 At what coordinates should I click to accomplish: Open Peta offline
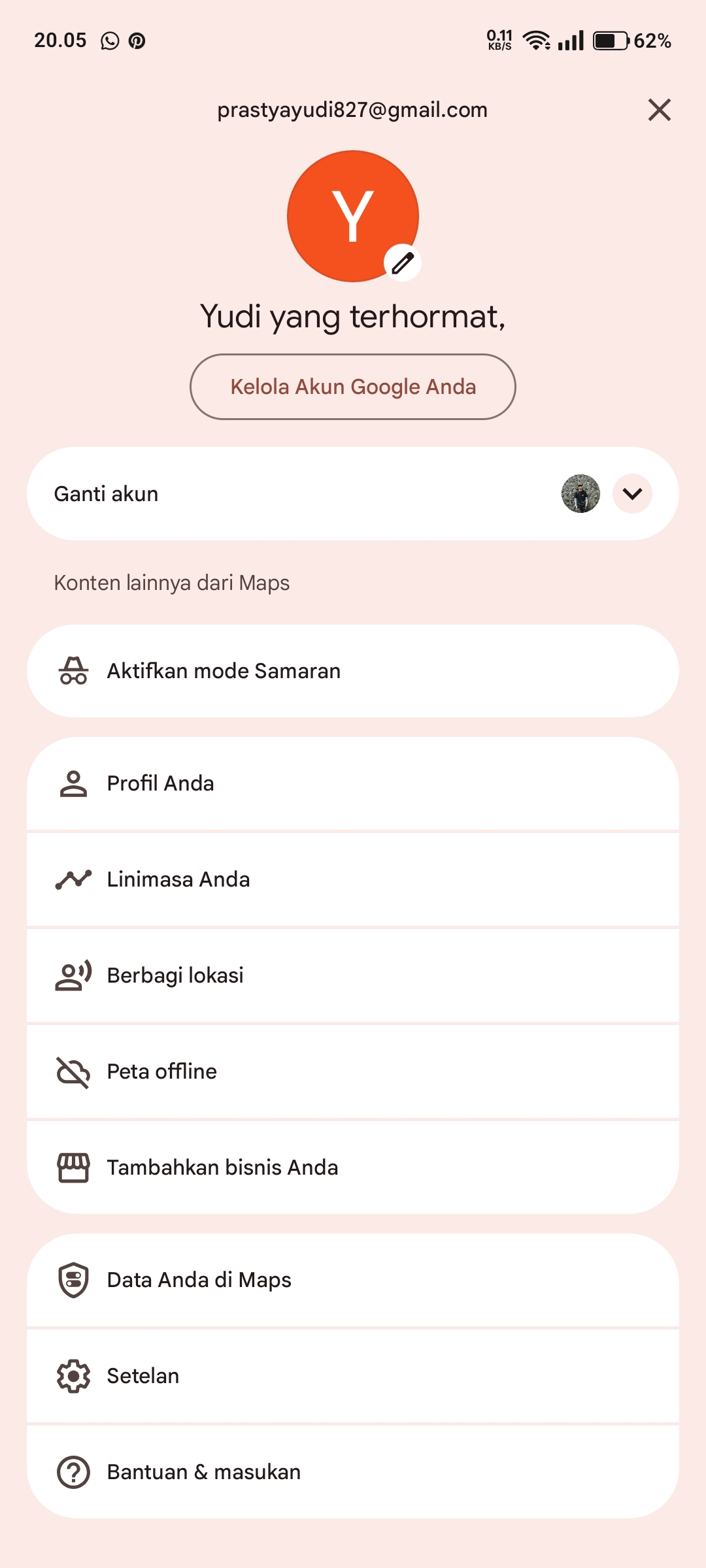click(353, 1071)
